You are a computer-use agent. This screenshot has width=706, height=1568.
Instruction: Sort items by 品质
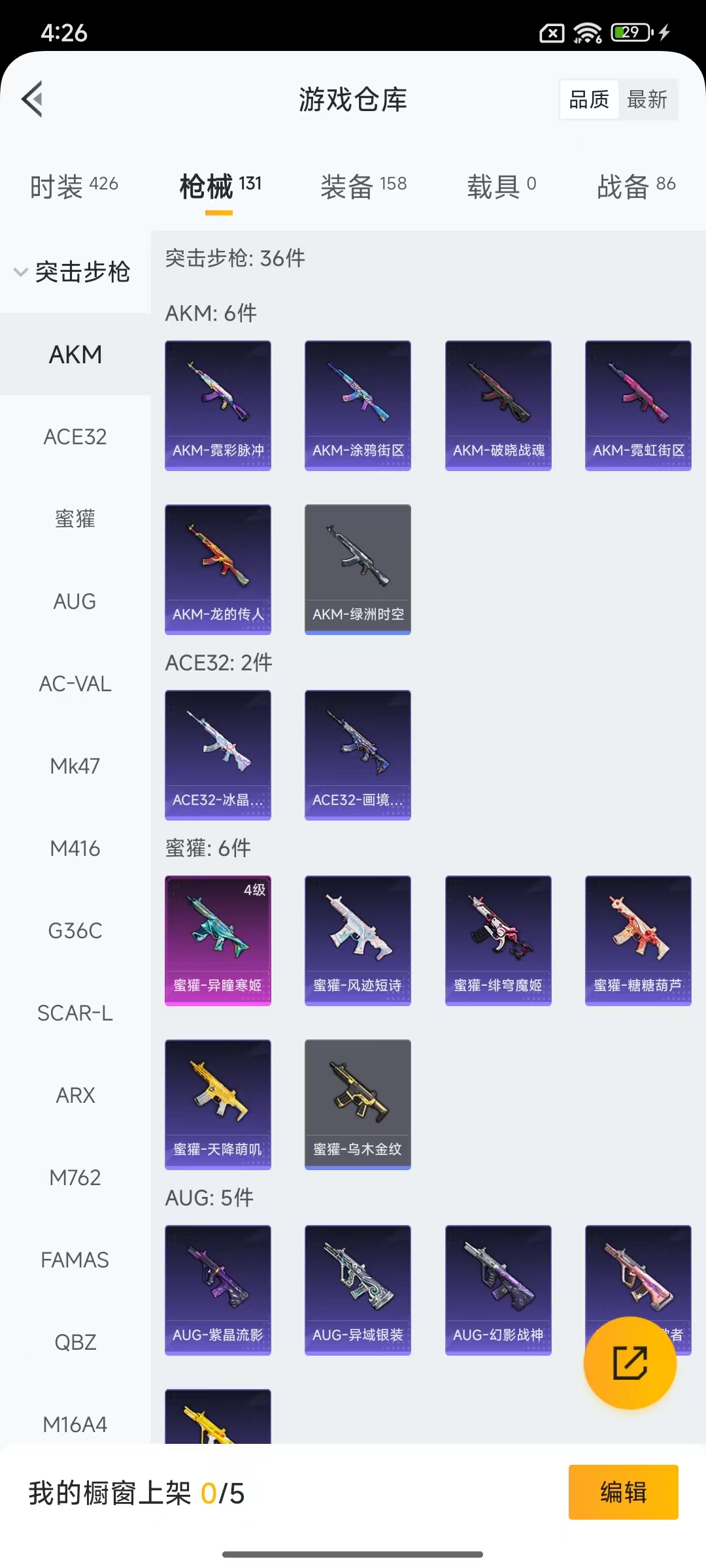click(x=589, y=99)
